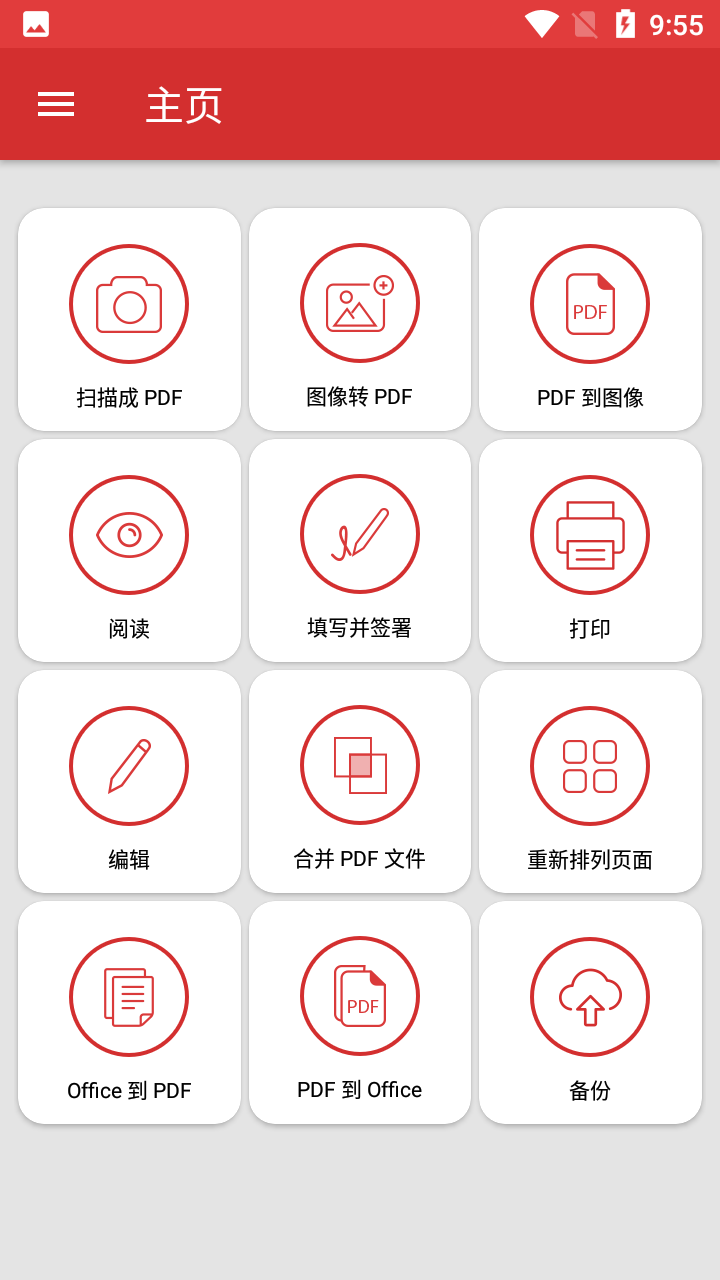The image size is (720, 1280).
Task: Tap the 打印 printer icon
Action: (x=590, y=534)
